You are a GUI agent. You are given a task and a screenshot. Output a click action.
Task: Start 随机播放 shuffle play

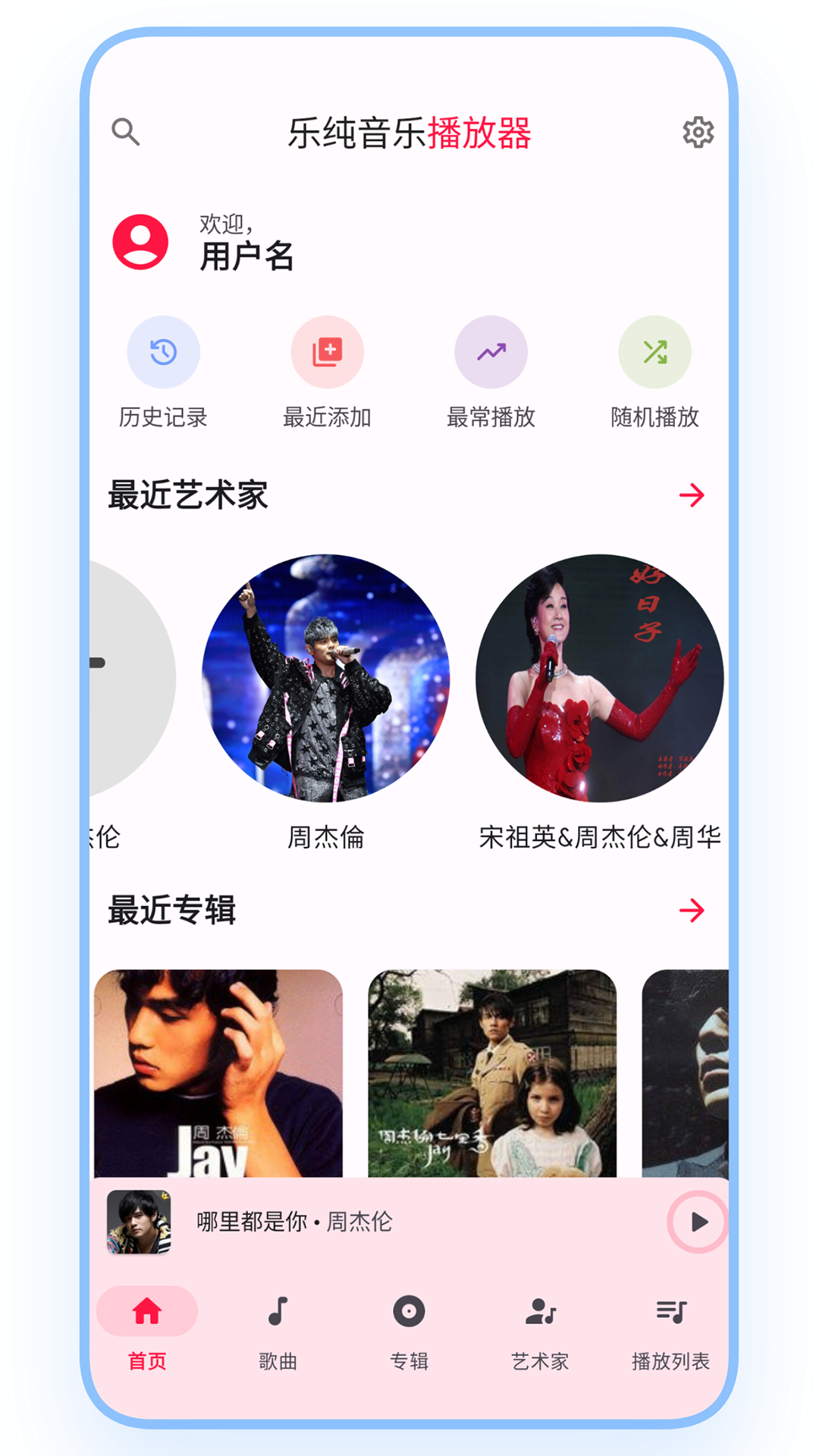(x=654, y=353)
